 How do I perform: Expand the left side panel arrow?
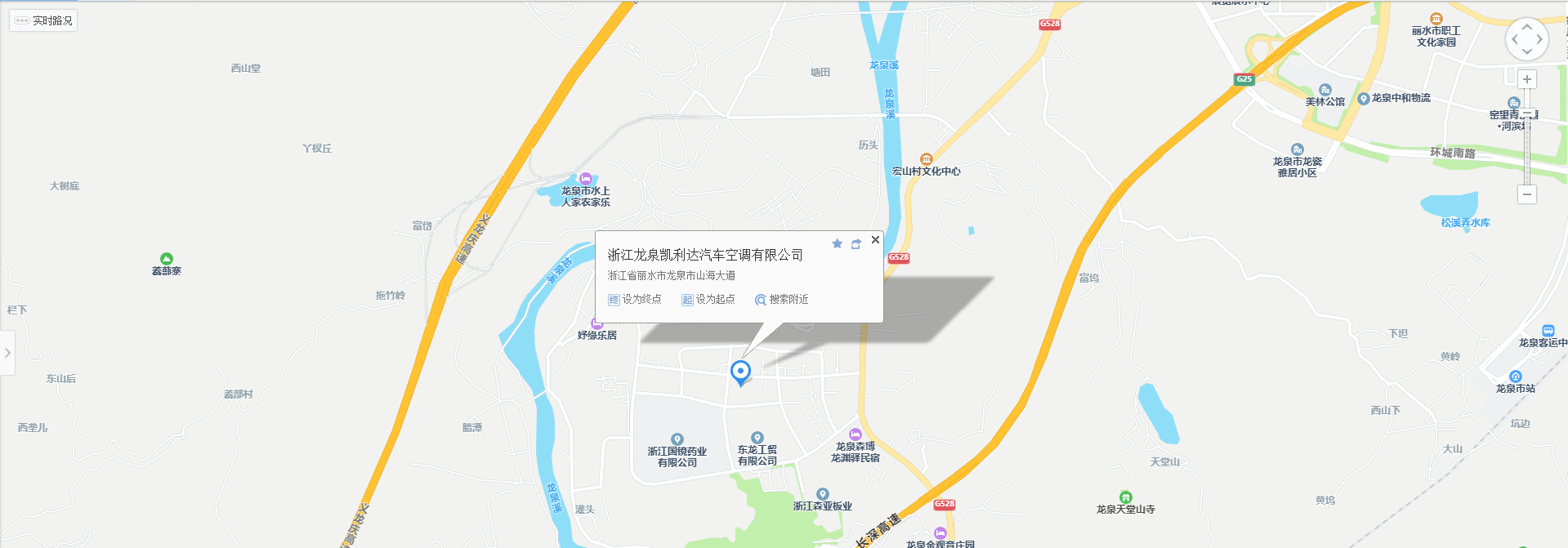7,353
